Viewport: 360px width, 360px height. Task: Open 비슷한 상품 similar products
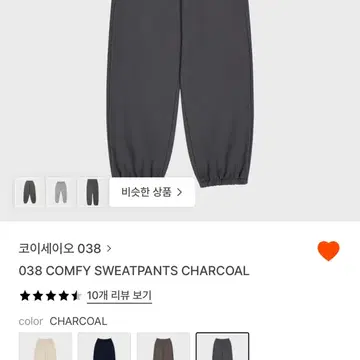click(152, 192)
